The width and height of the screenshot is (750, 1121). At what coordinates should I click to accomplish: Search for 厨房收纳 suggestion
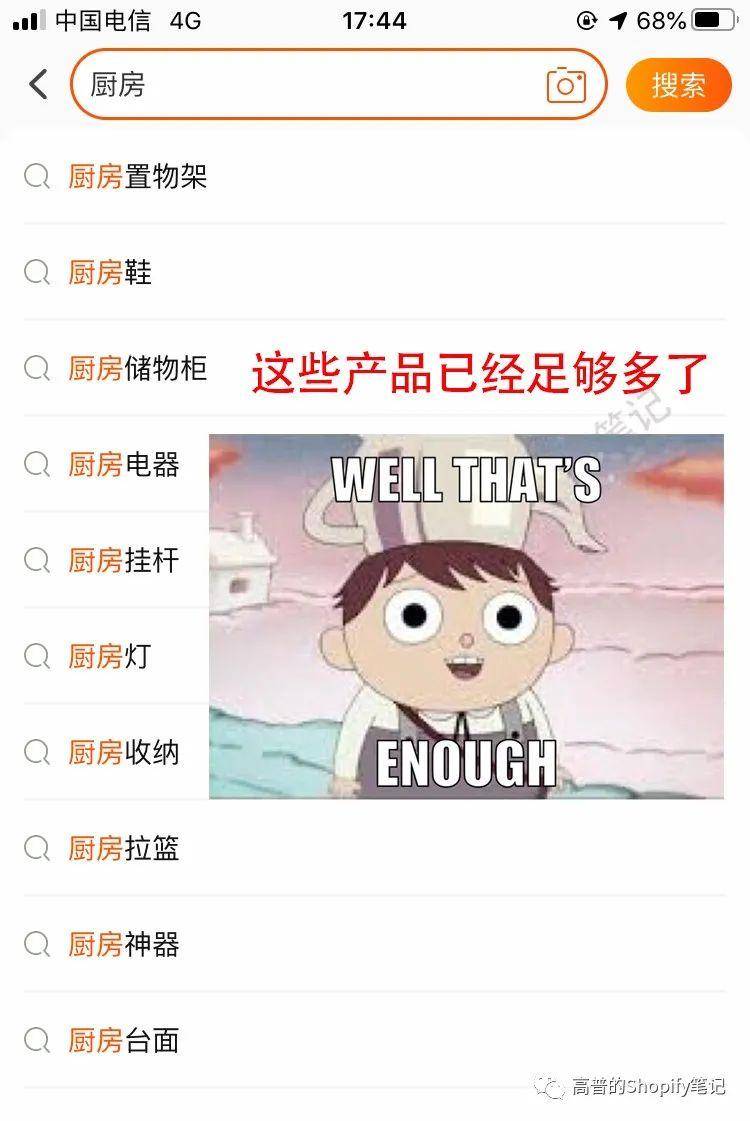click(124, 752)
